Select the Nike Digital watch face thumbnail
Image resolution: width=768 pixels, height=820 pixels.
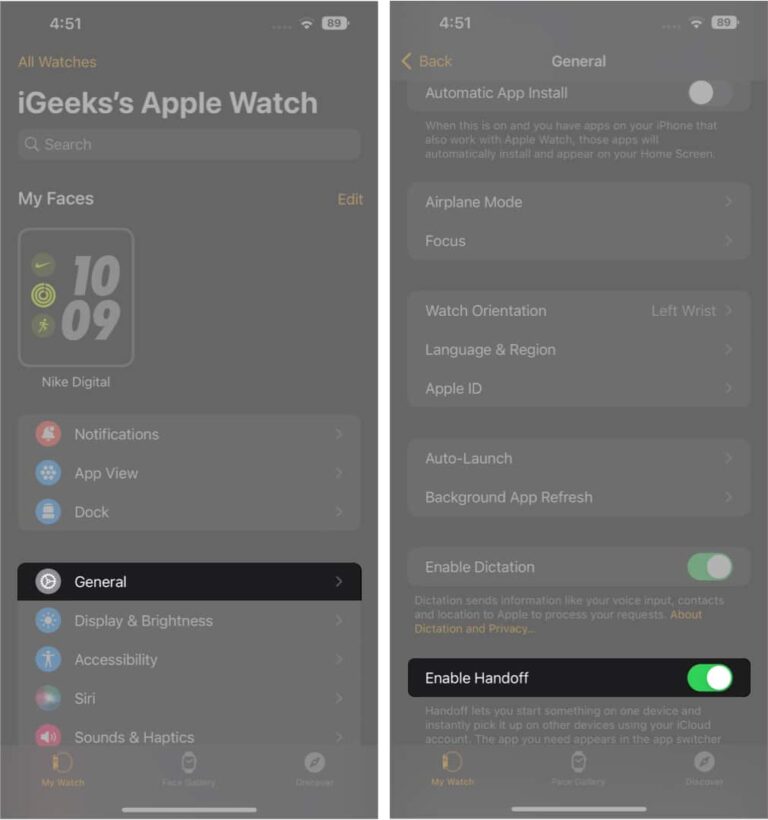(x=77, y=296)
